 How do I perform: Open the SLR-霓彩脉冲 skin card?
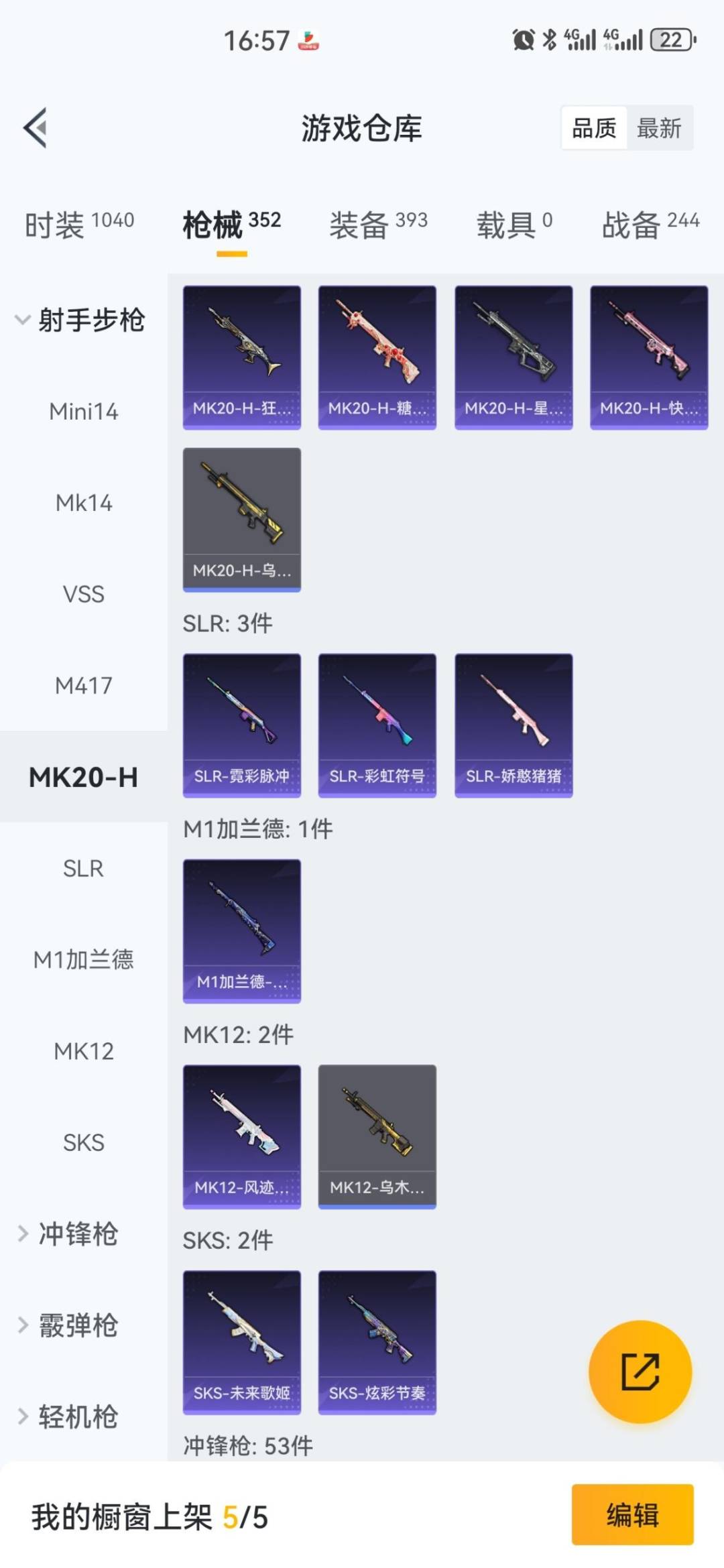point(241,724)
